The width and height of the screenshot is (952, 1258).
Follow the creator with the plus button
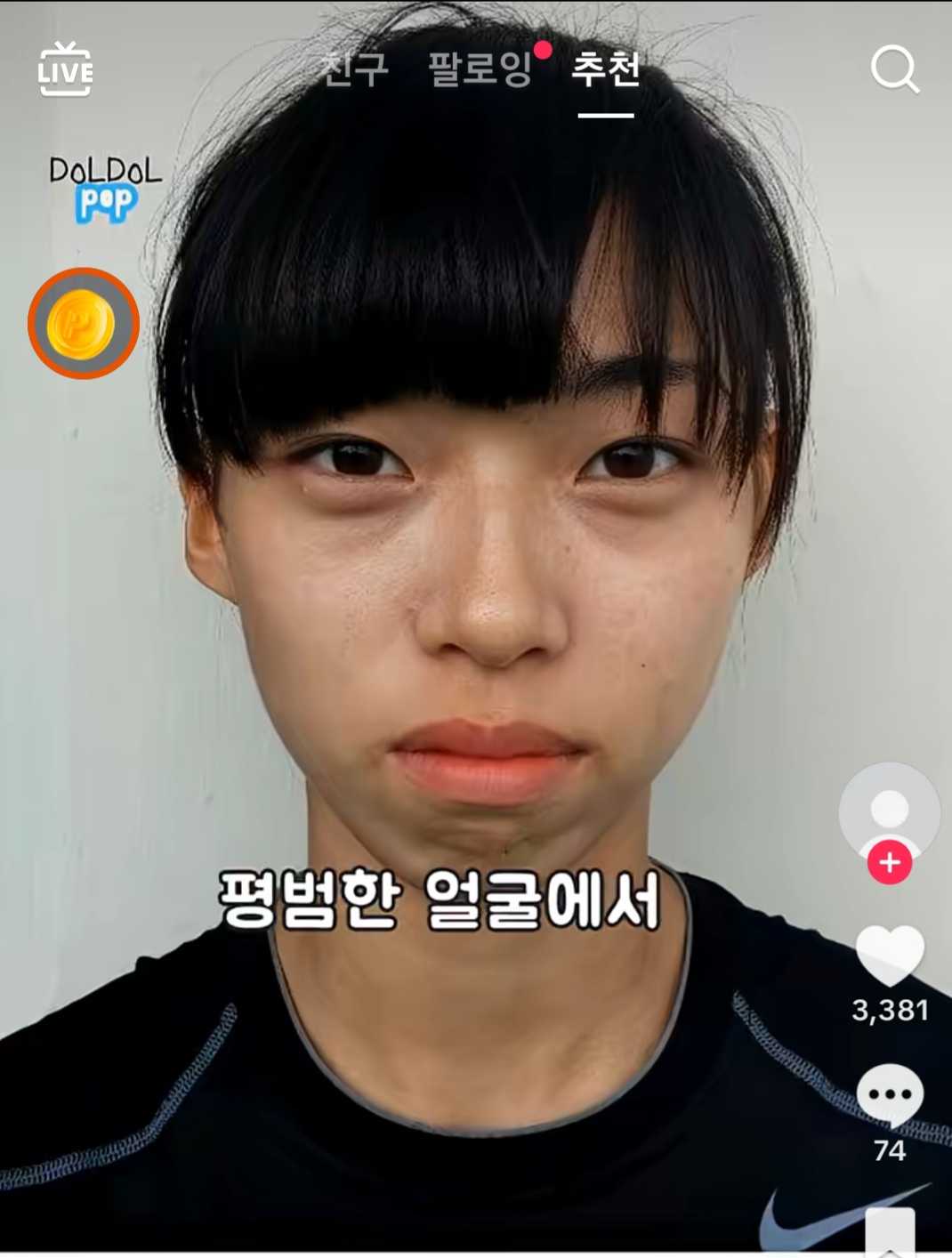(889, 862)
